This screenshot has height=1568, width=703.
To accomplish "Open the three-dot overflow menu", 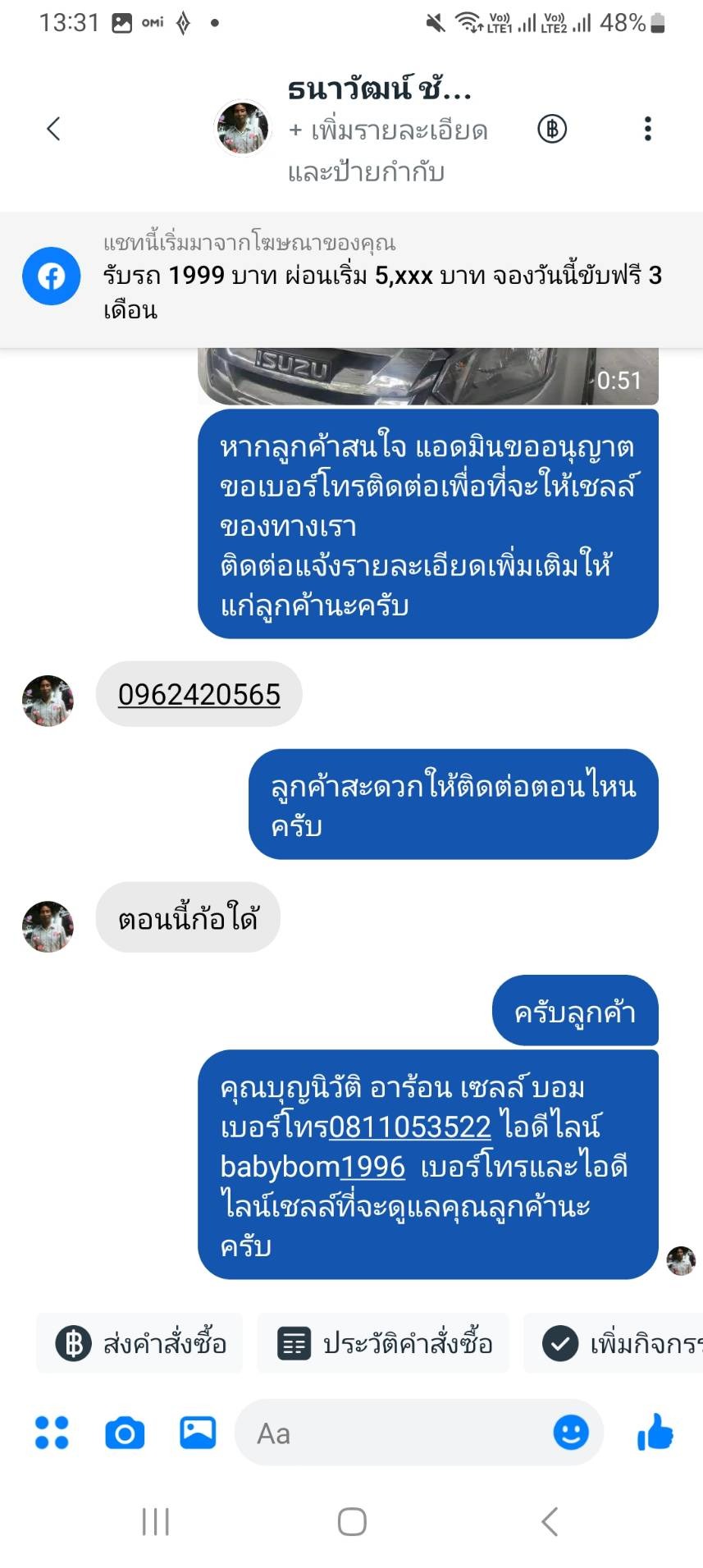I will point(647,129).
